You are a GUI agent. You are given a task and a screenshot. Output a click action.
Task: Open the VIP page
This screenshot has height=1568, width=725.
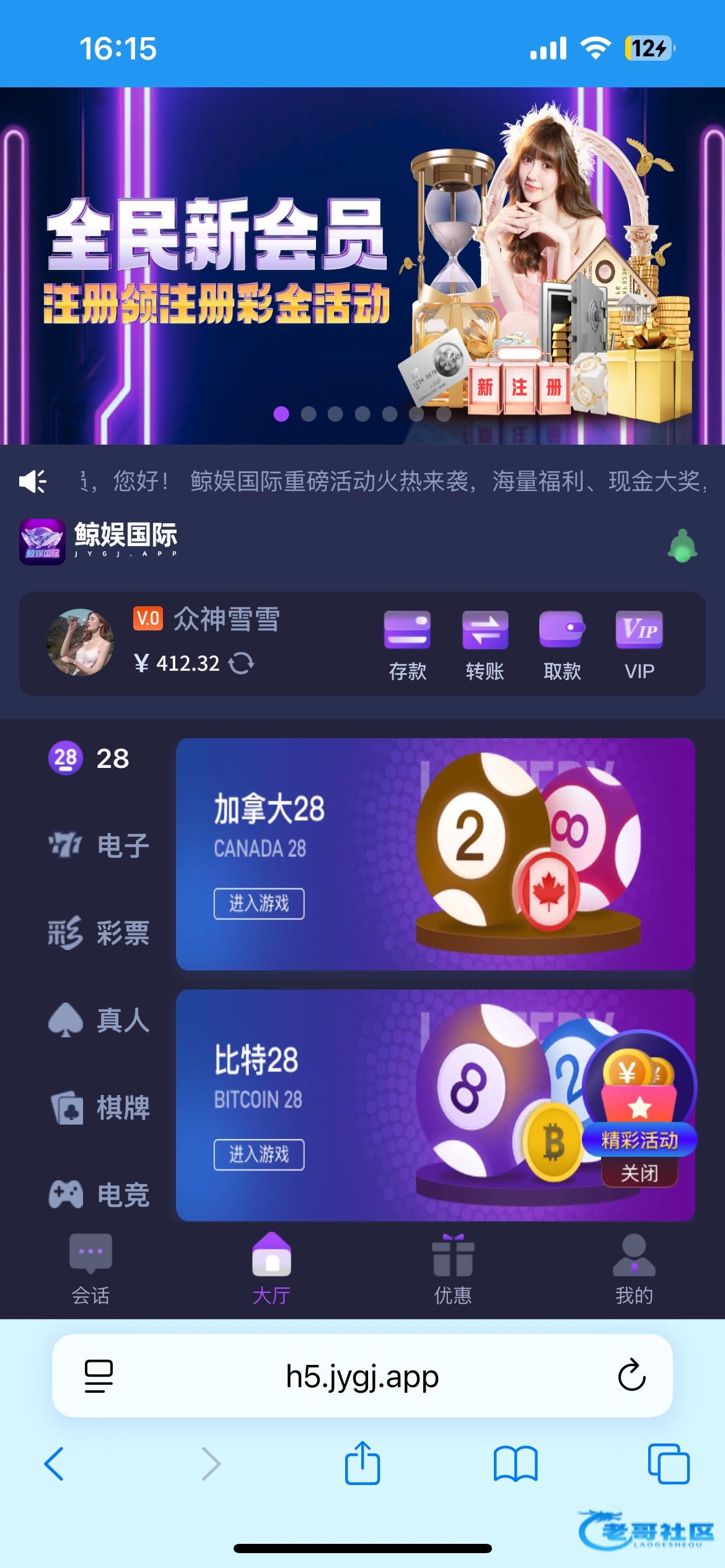tap(639, 645)
